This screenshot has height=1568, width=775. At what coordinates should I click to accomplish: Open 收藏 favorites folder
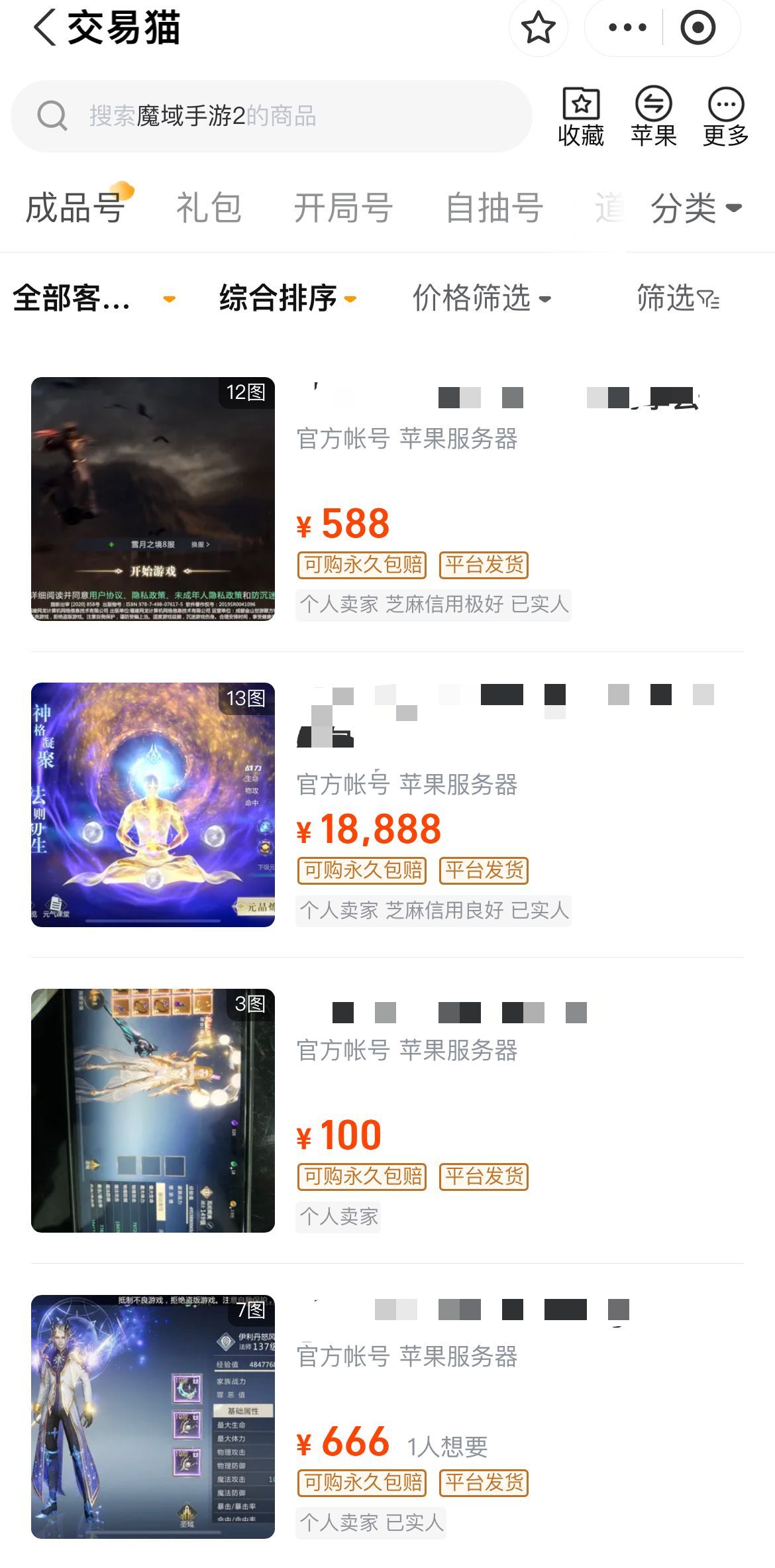pos(581,117)
